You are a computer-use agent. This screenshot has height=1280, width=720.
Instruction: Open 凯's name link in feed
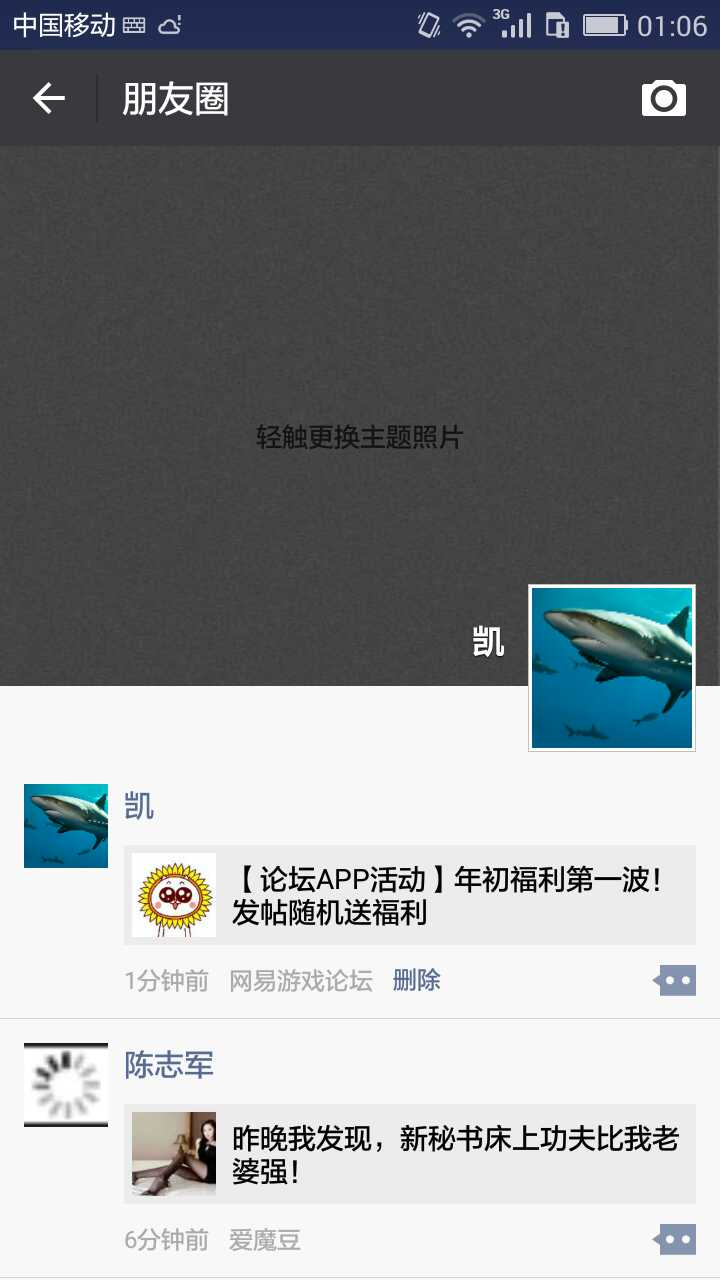click(x=139, y=805)
